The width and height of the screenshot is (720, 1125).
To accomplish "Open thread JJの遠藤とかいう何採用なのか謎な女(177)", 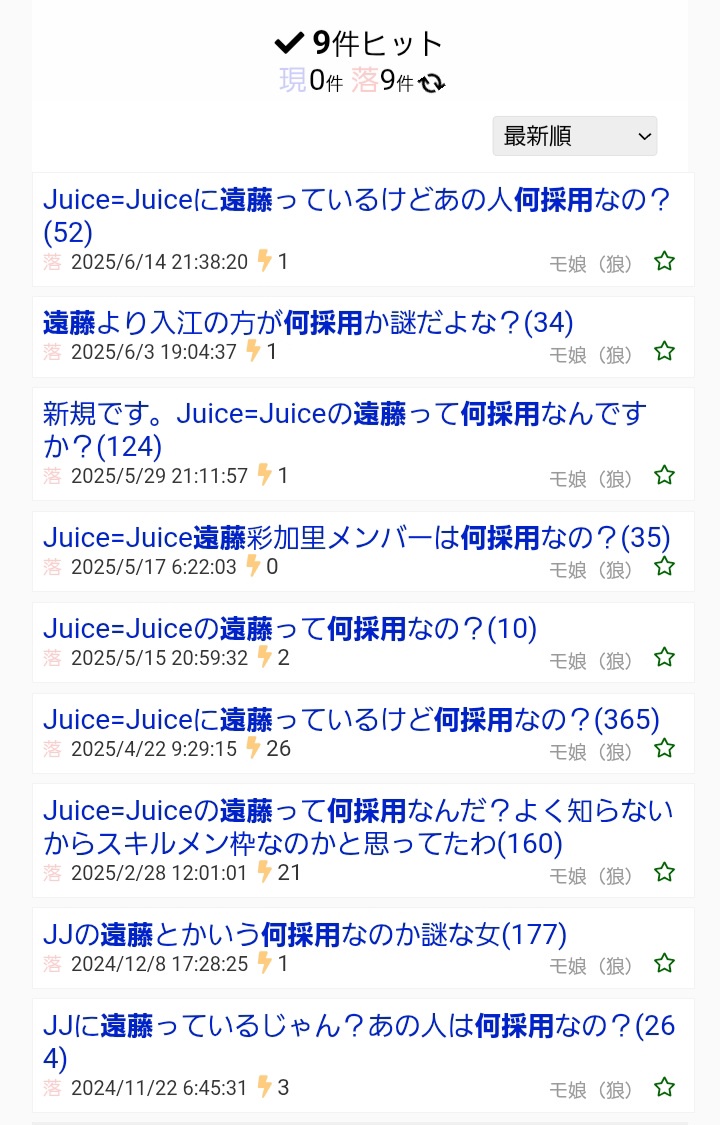I will pos(305,935).
